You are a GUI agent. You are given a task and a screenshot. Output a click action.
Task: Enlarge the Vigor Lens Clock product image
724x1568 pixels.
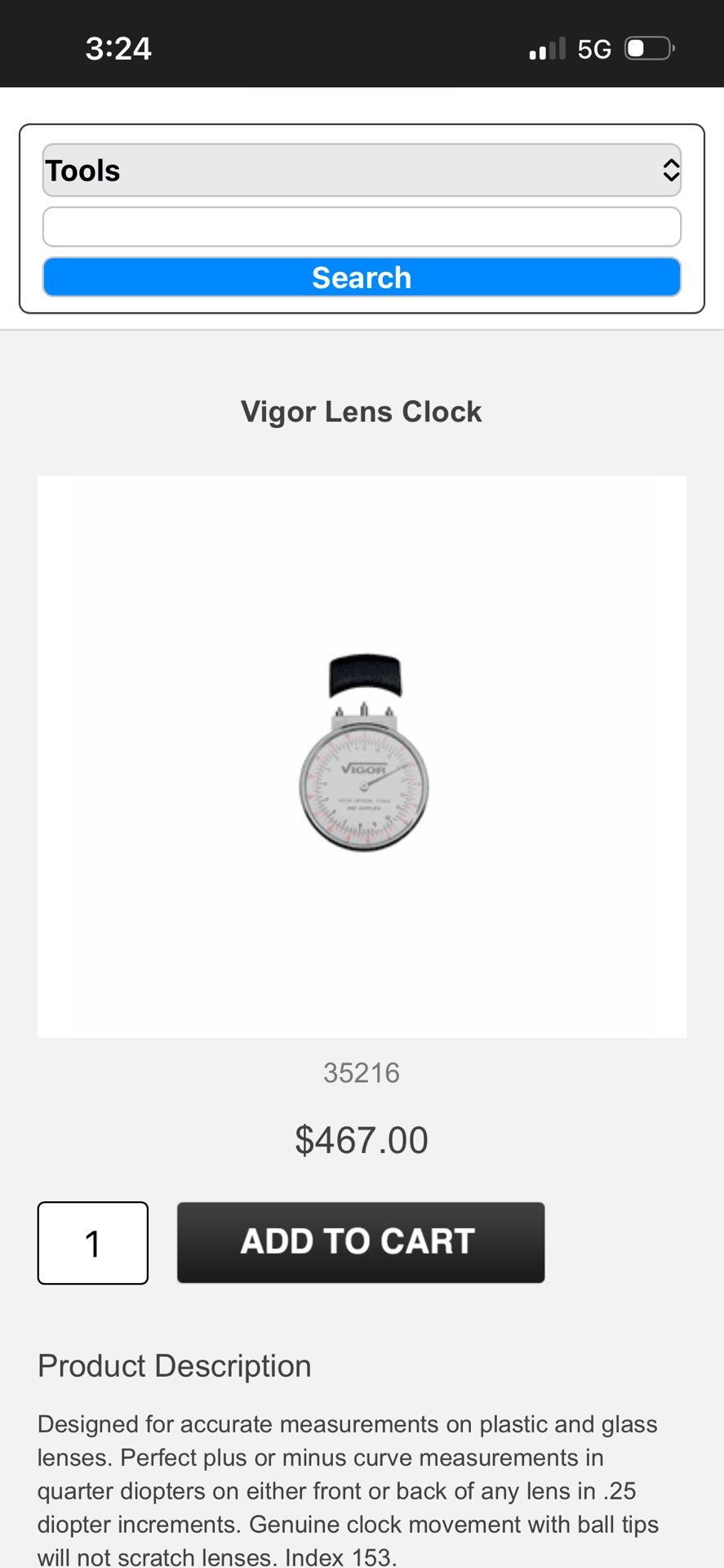[362, 755]
